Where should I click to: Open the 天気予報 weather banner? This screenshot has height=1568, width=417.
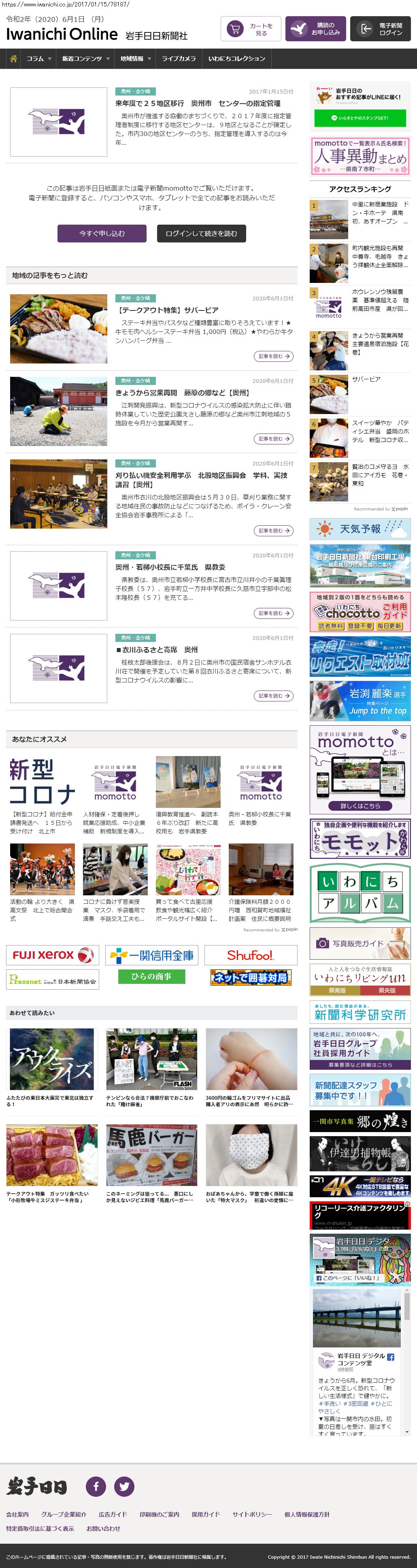click(360, 529)
